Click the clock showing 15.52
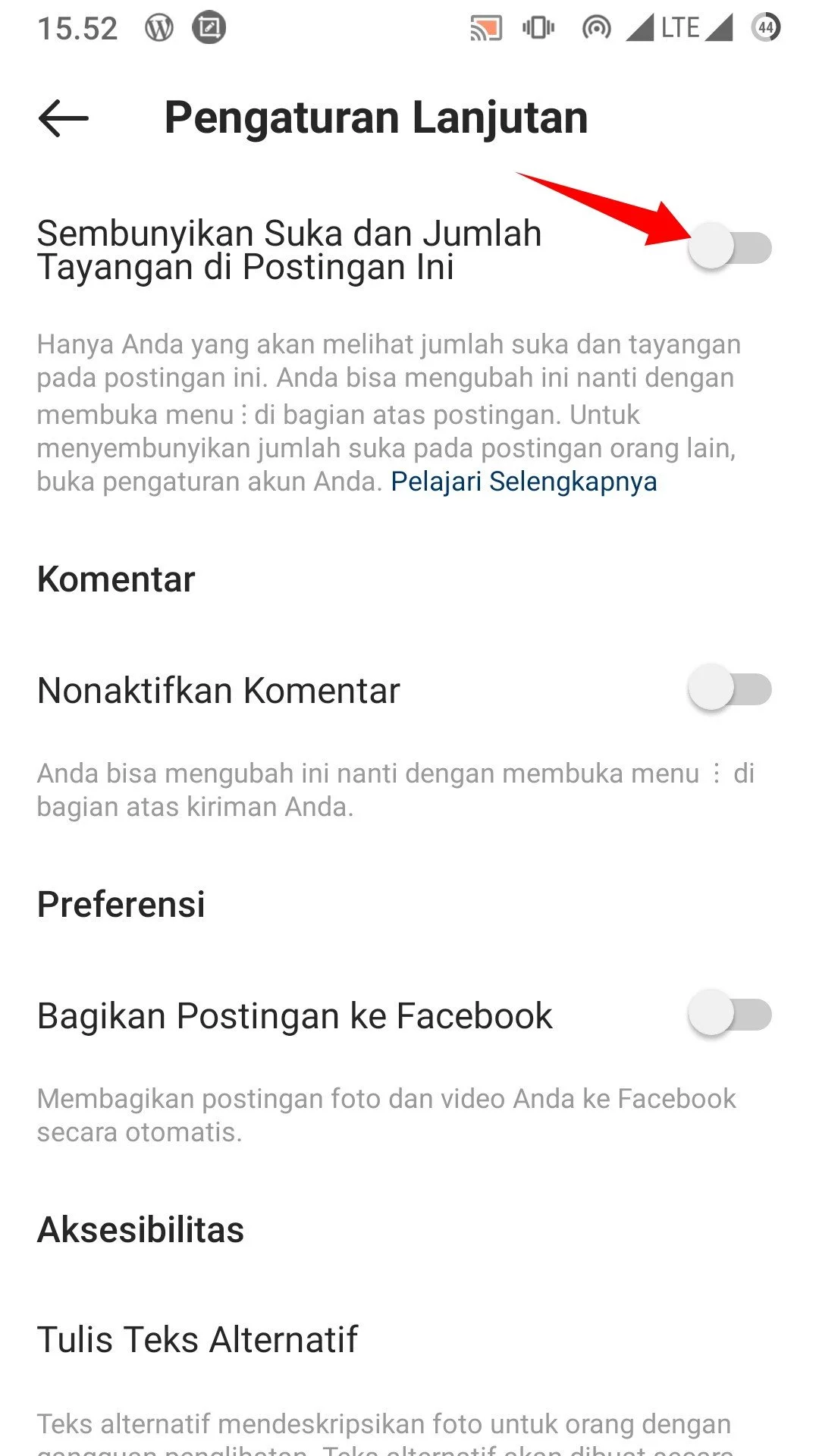The image size is (819, 1456). coord(78,27)
